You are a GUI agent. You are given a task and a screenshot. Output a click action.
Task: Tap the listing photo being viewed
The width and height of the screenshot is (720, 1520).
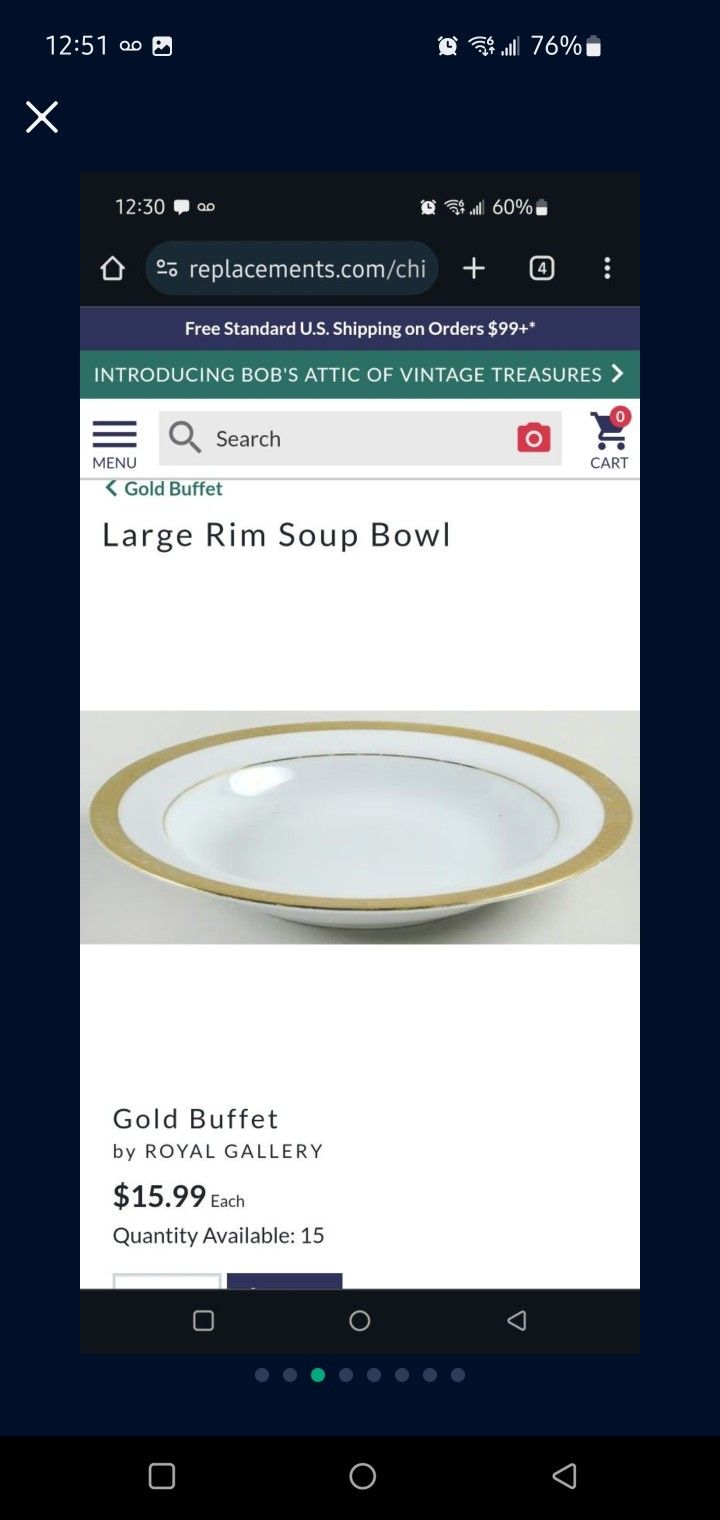coord(360,760)
